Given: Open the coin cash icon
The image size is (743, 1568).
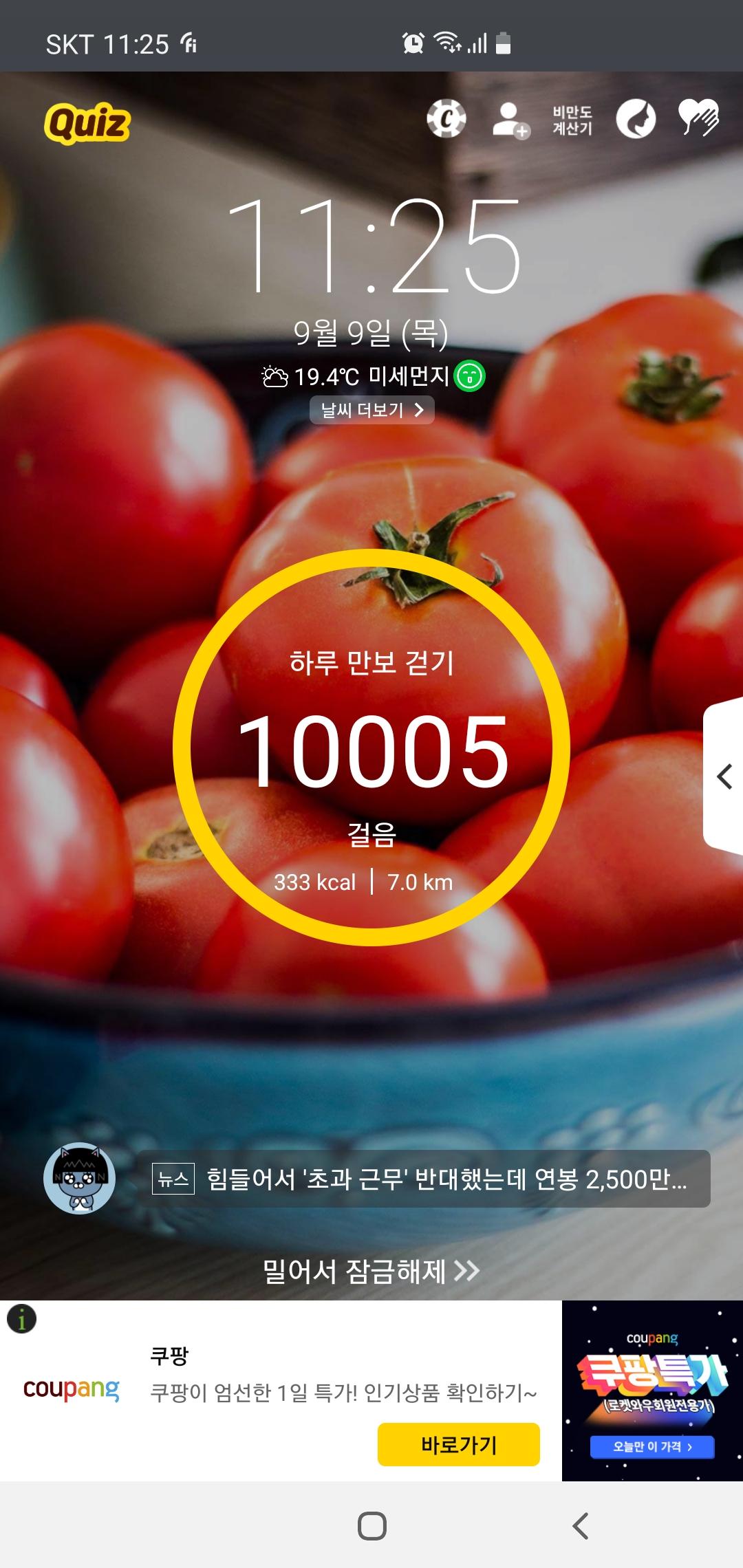Looking at the screenshot, I should 446,119.
